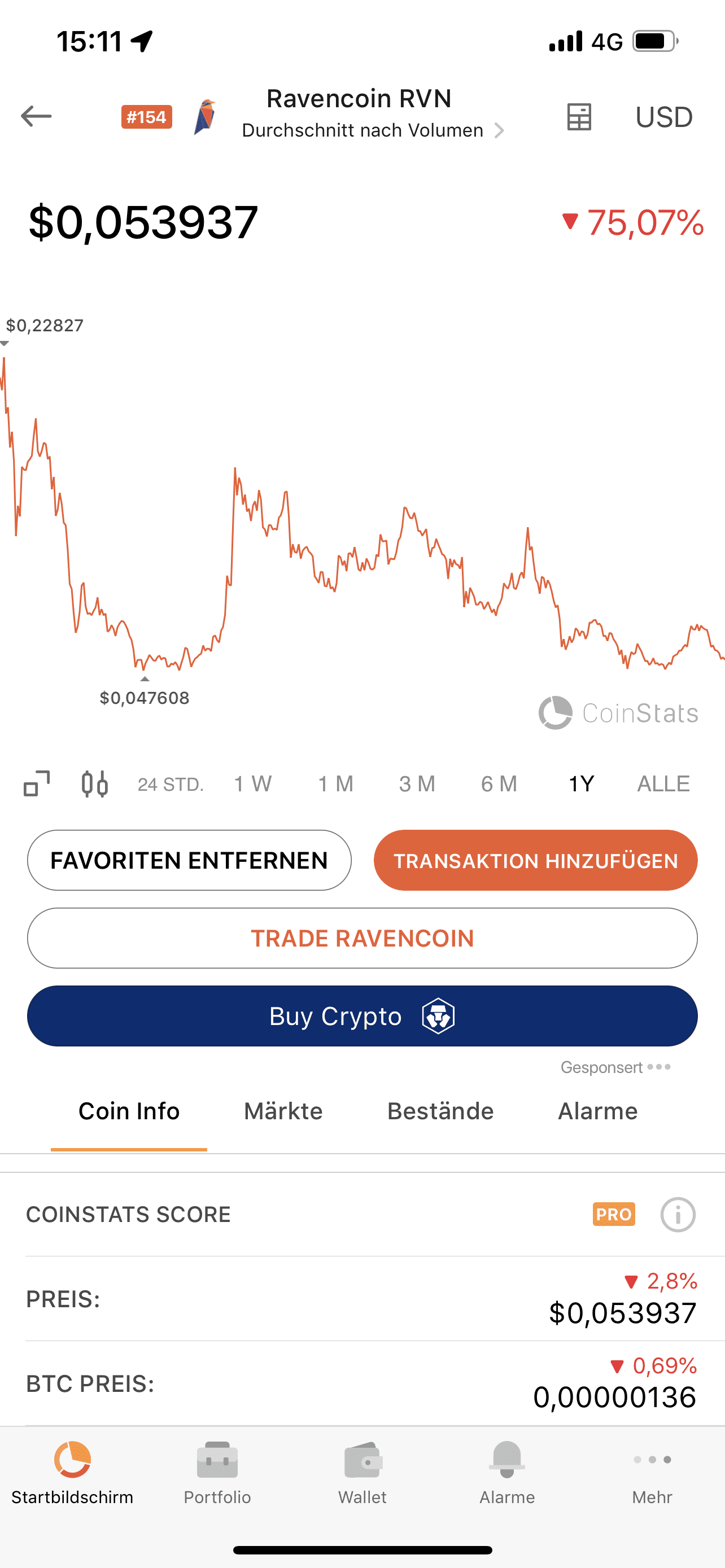Viewport: 725px width, 1568px height.
Task: Open the table view icon
Action: click(579, 116)
